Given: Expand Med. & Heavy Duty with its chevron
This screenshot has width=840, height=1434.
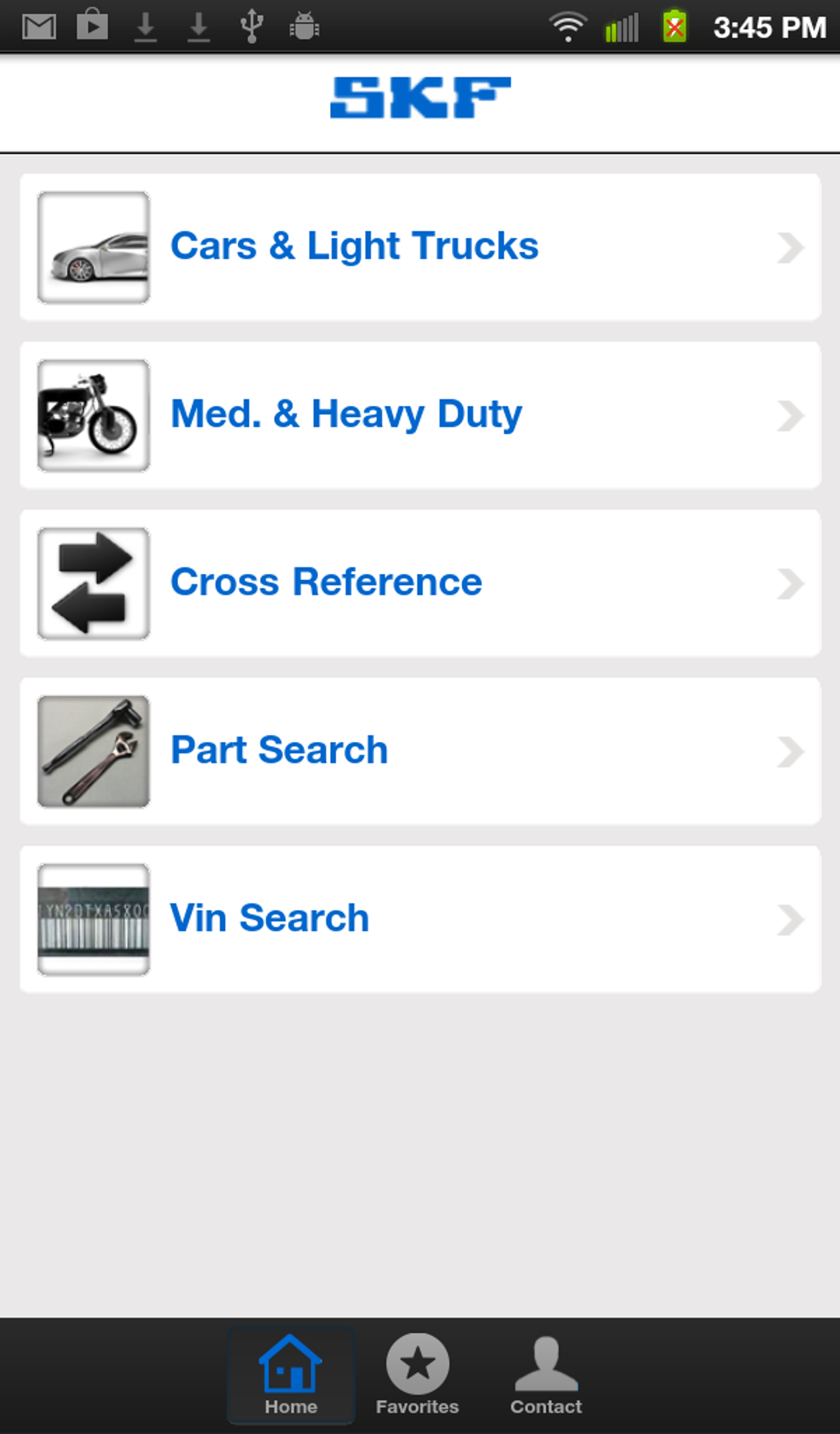Looking at the screenshot, I should 791,414.
